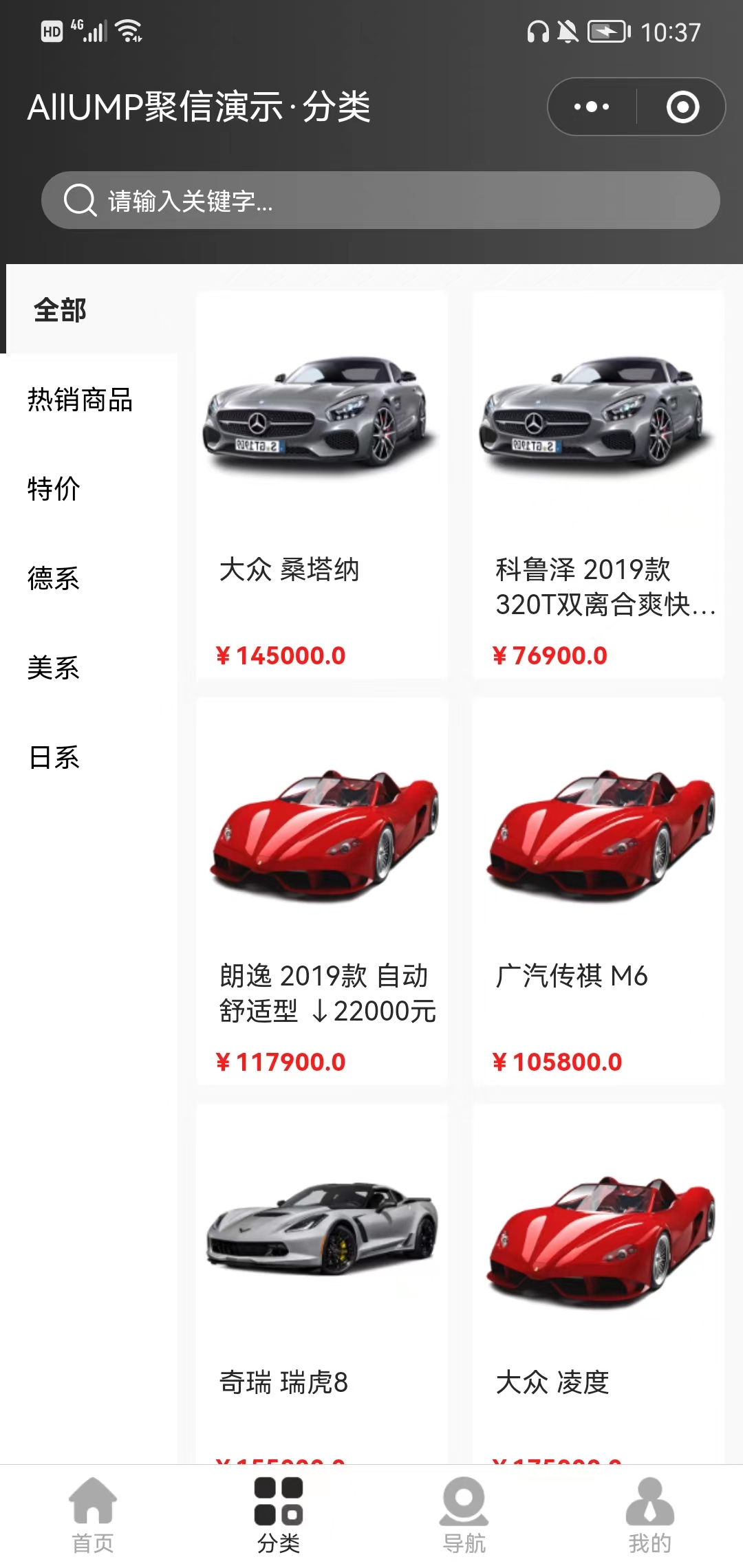Open the 科鲁泽 2019款 product card

click(598, 485)
